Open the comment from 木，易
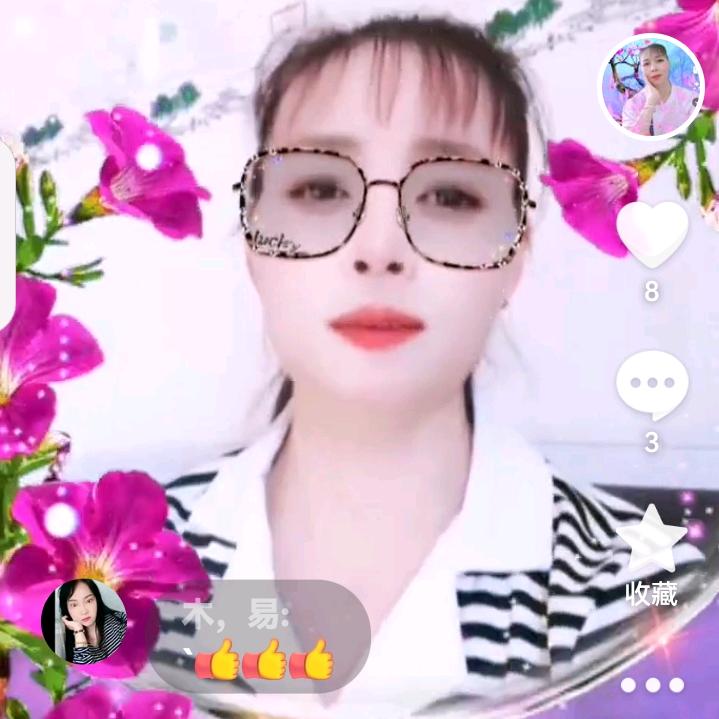 [x=260, y=637]
